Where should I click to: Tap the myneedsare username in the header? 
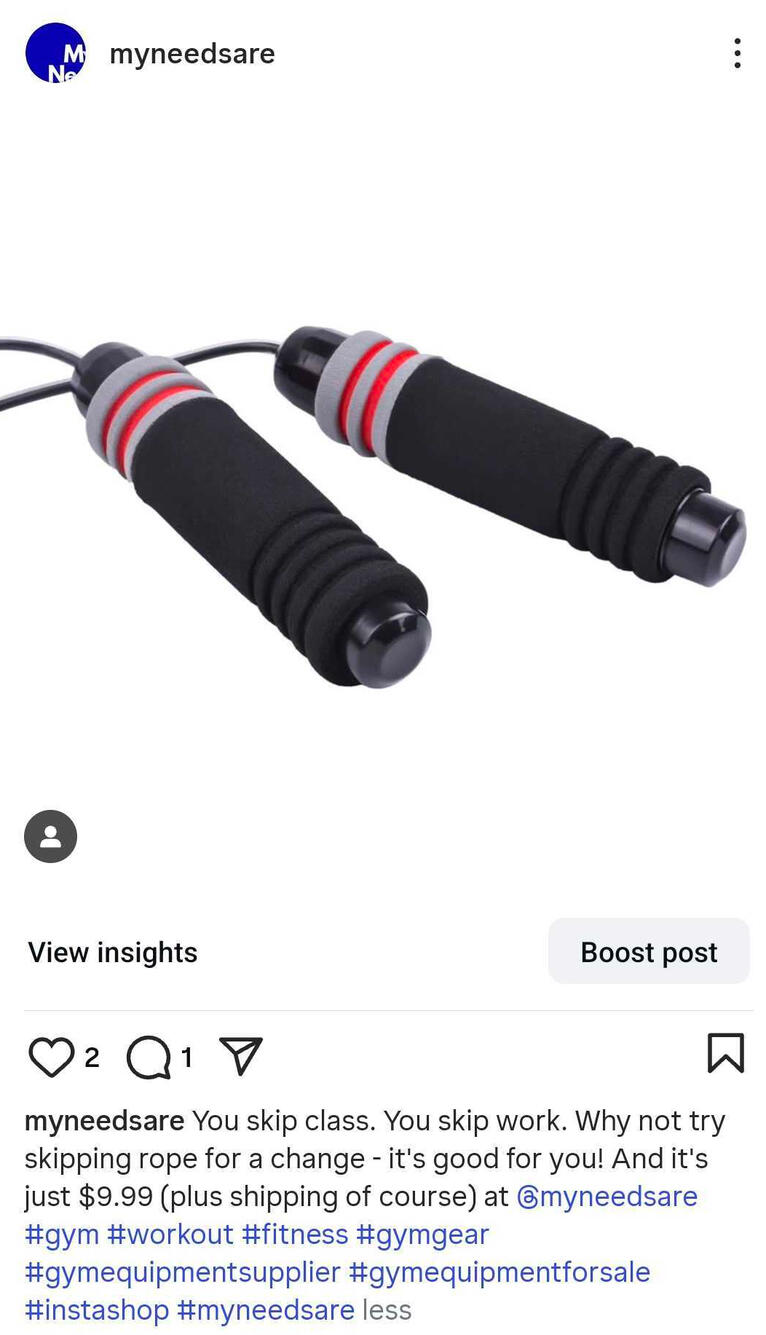(192, 53)
